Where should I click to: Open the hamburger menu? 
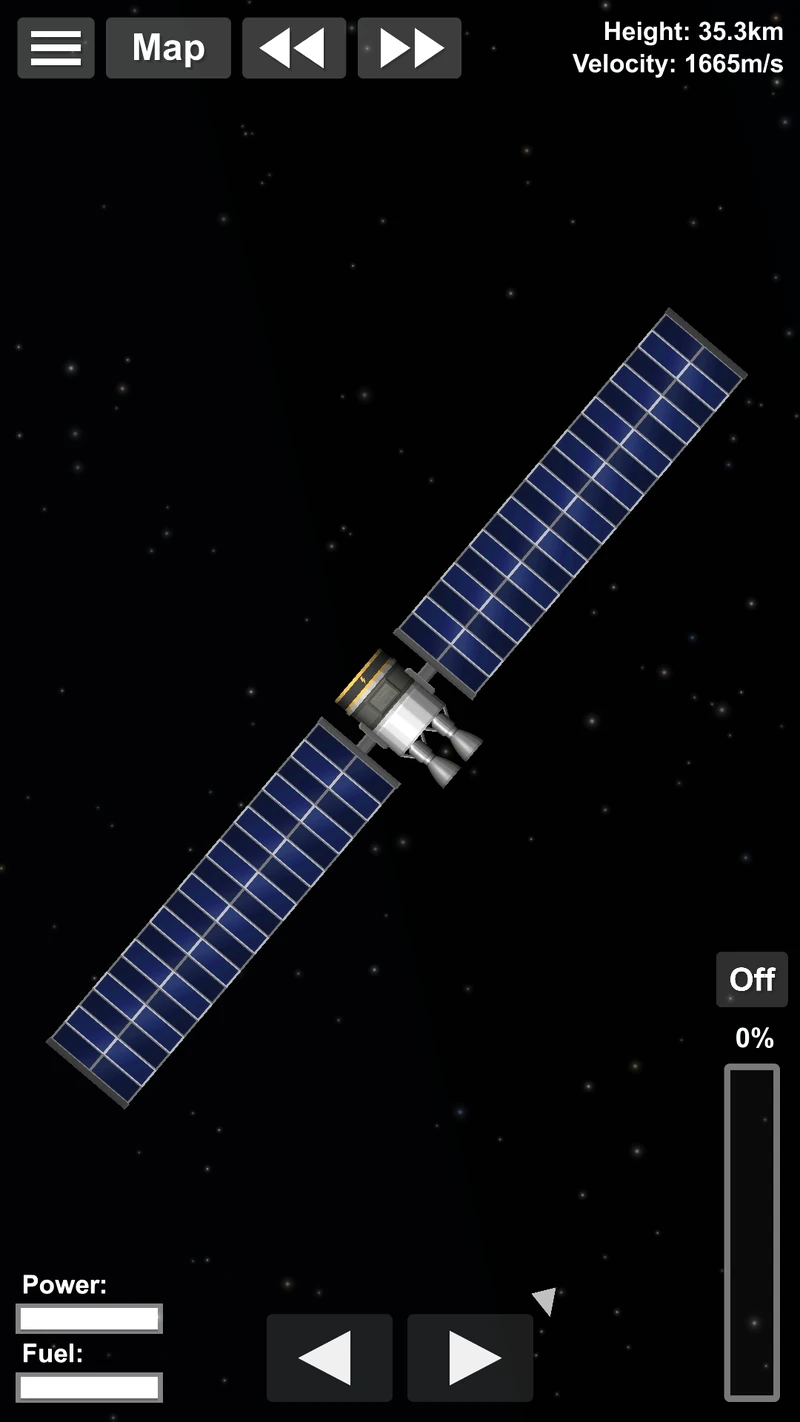pos(56,48)
